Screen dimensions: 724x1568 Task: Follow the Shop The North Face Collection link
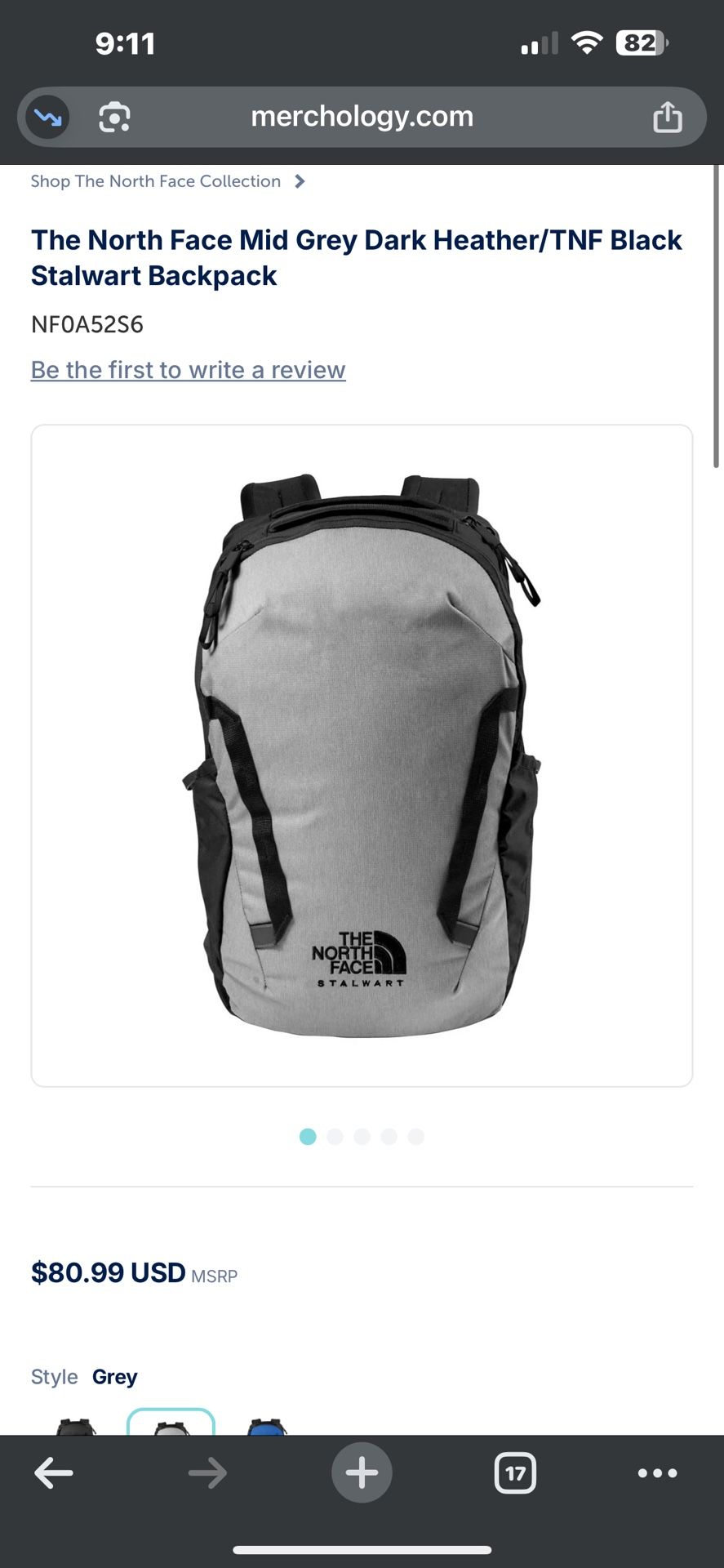(155, 180)
